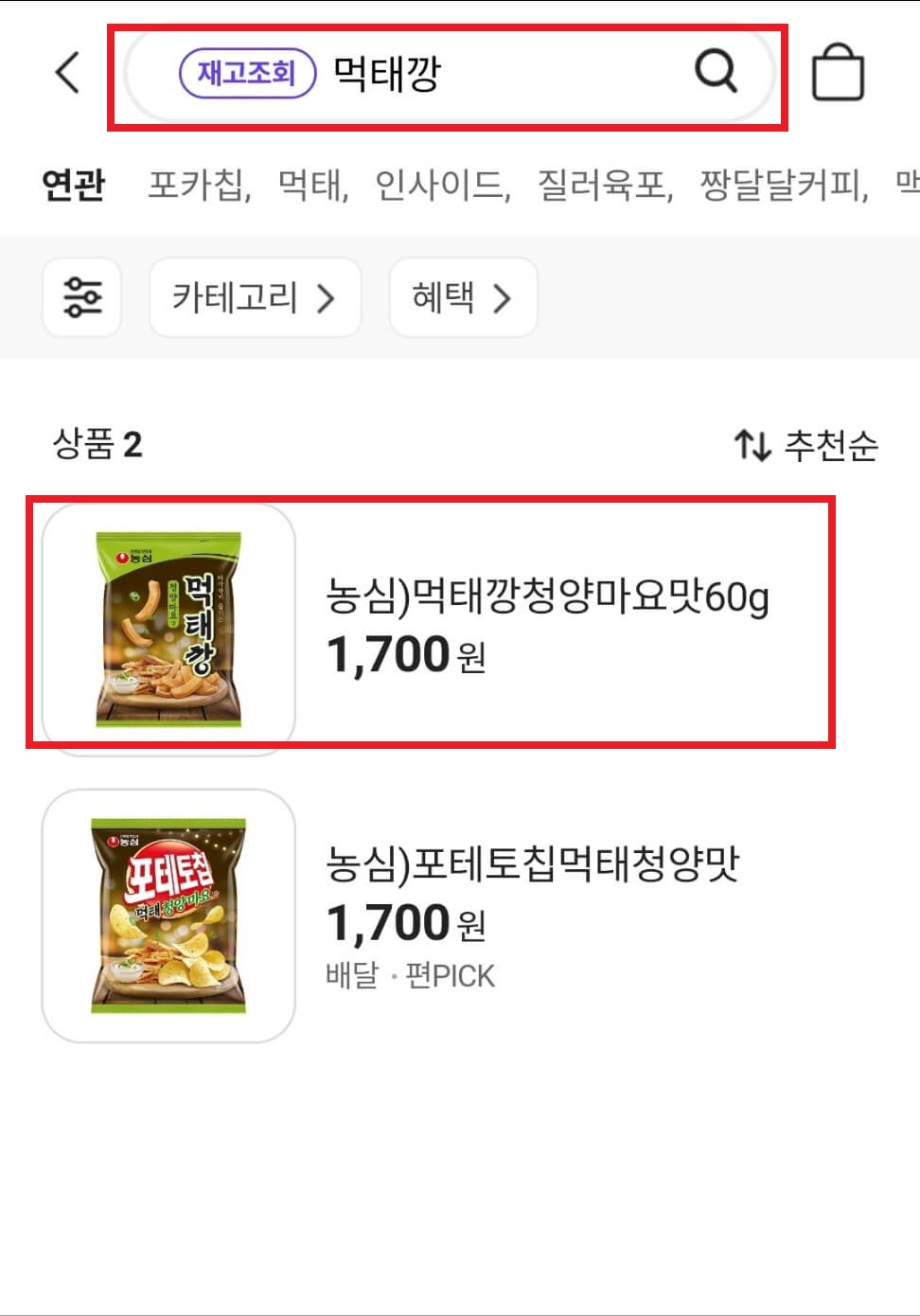Open the filter options icon
Viewport: 920px width, 1316px height.
(82, 297)
